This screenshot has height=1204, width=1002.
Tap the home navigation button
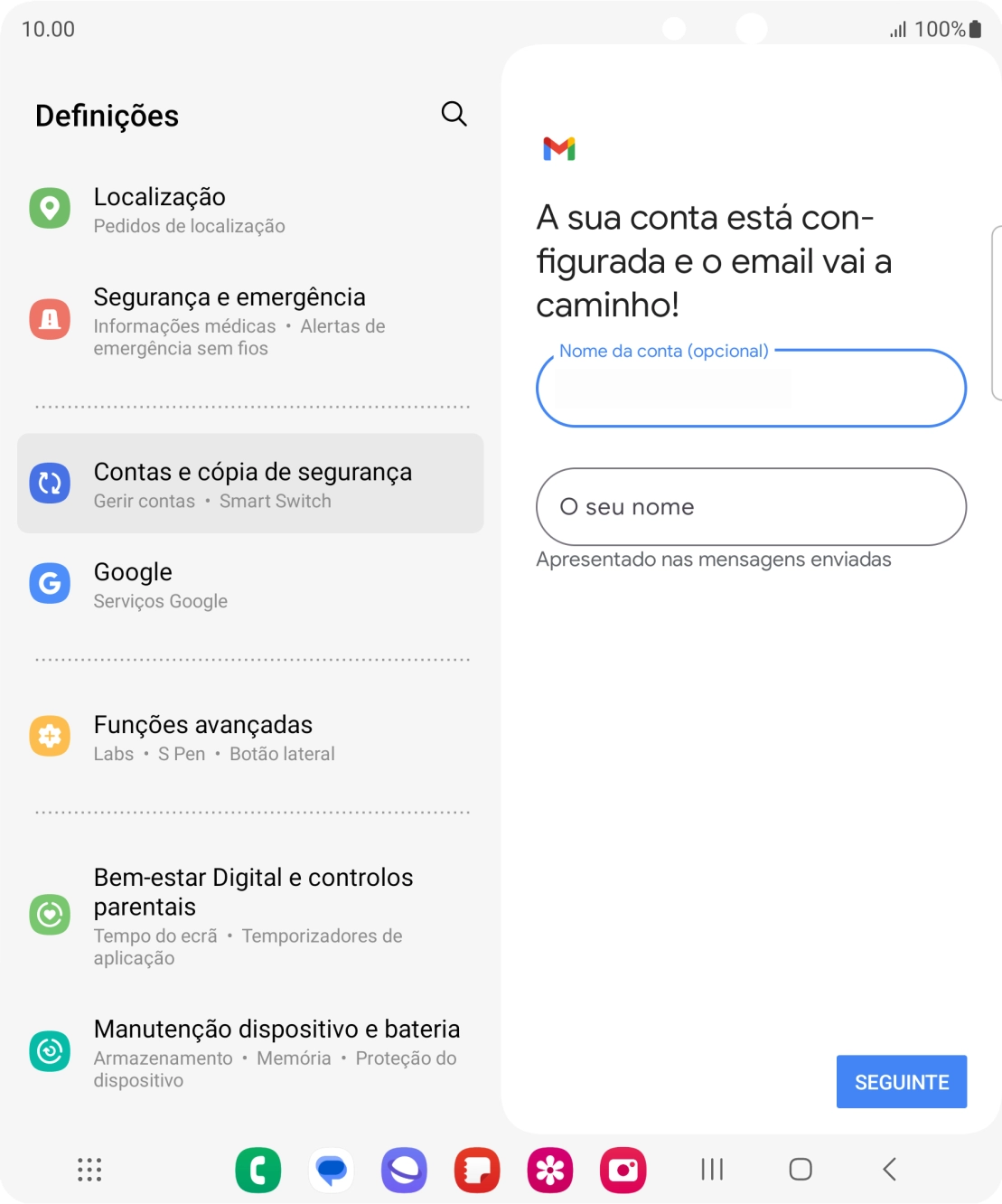pyautogui.click(x=801, y=1171)
